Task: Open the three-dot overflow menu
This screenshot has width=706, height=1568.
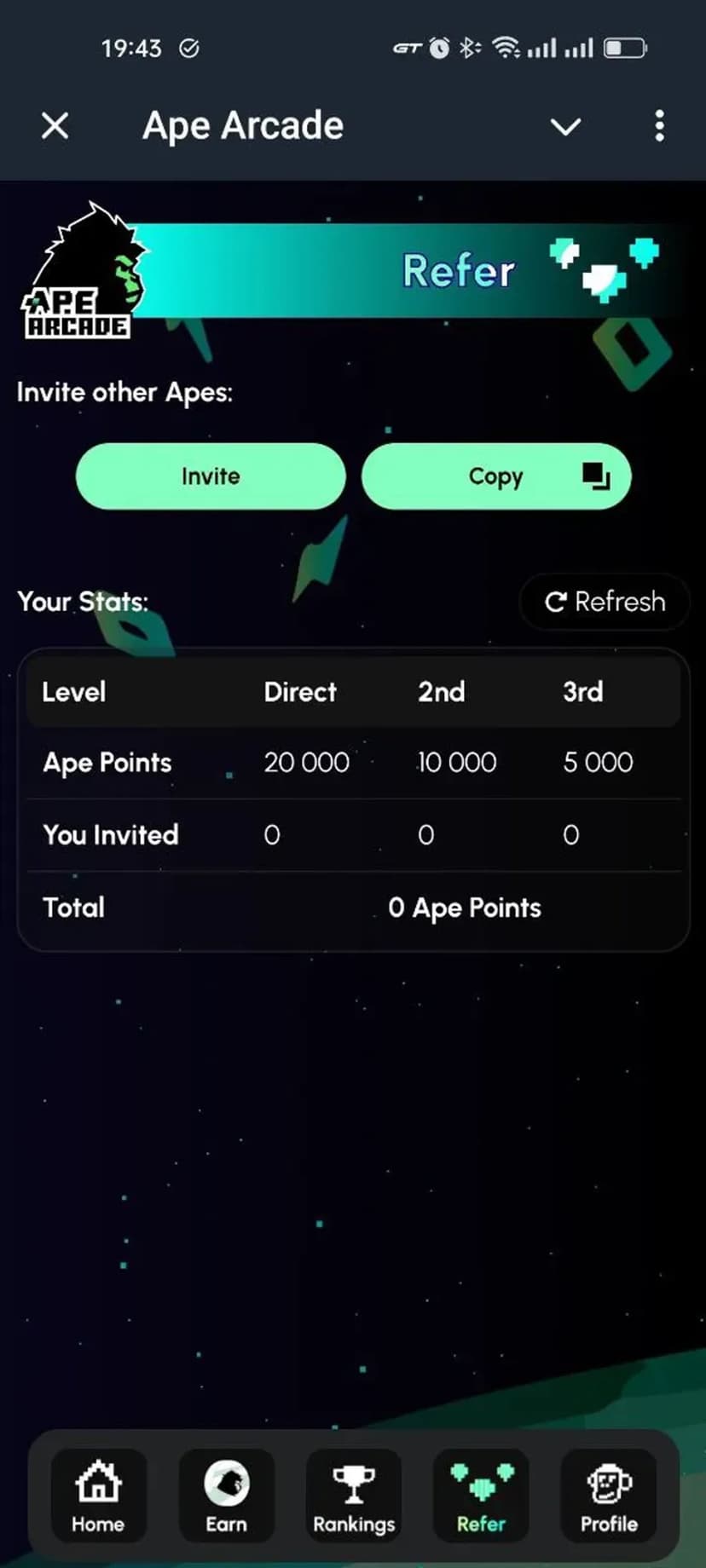Action: pos(659,126)
